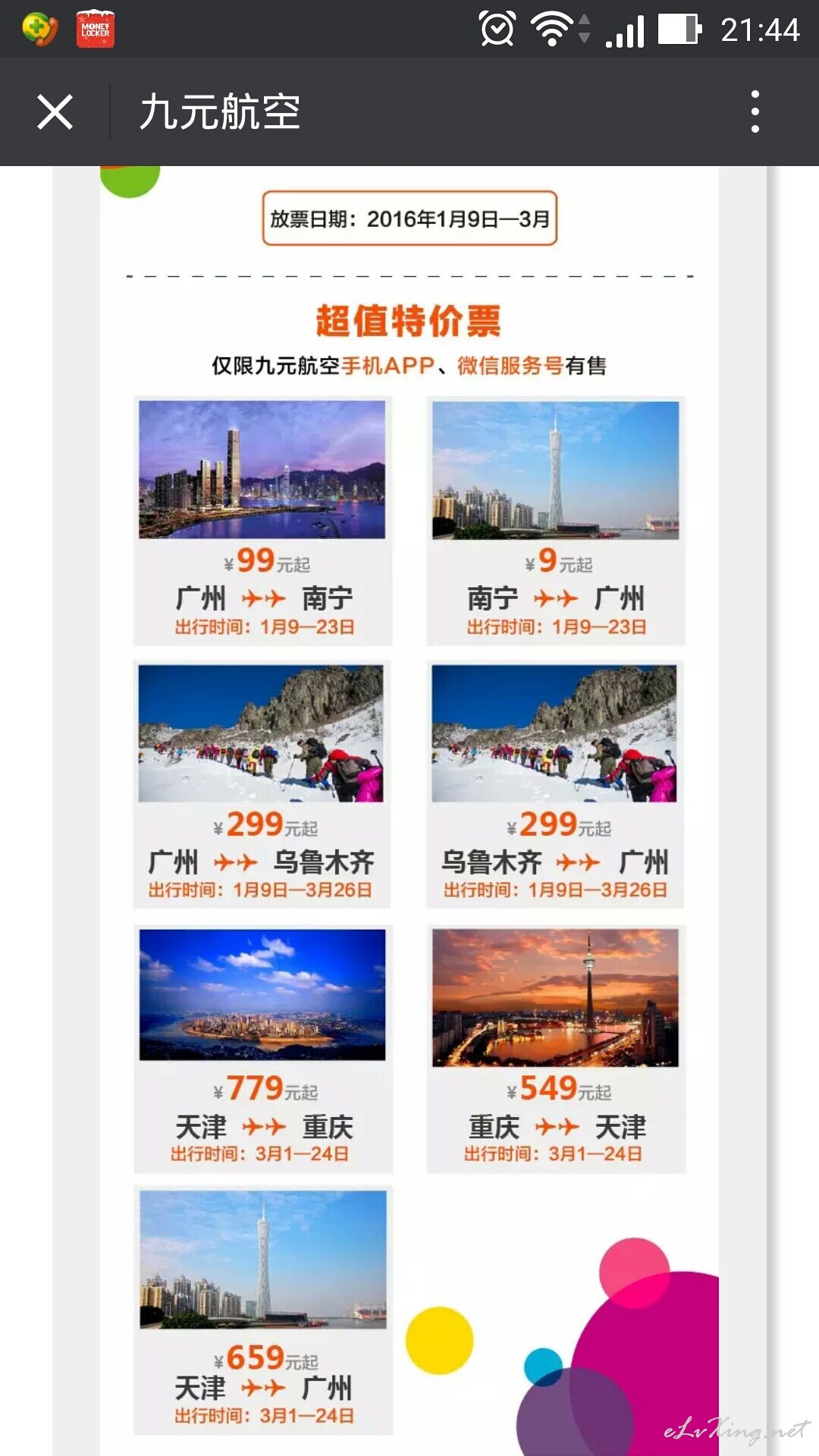Open the 超值特价票 poster image
The width and height of the screenshot is (819, 1456).
coord(409,811)
